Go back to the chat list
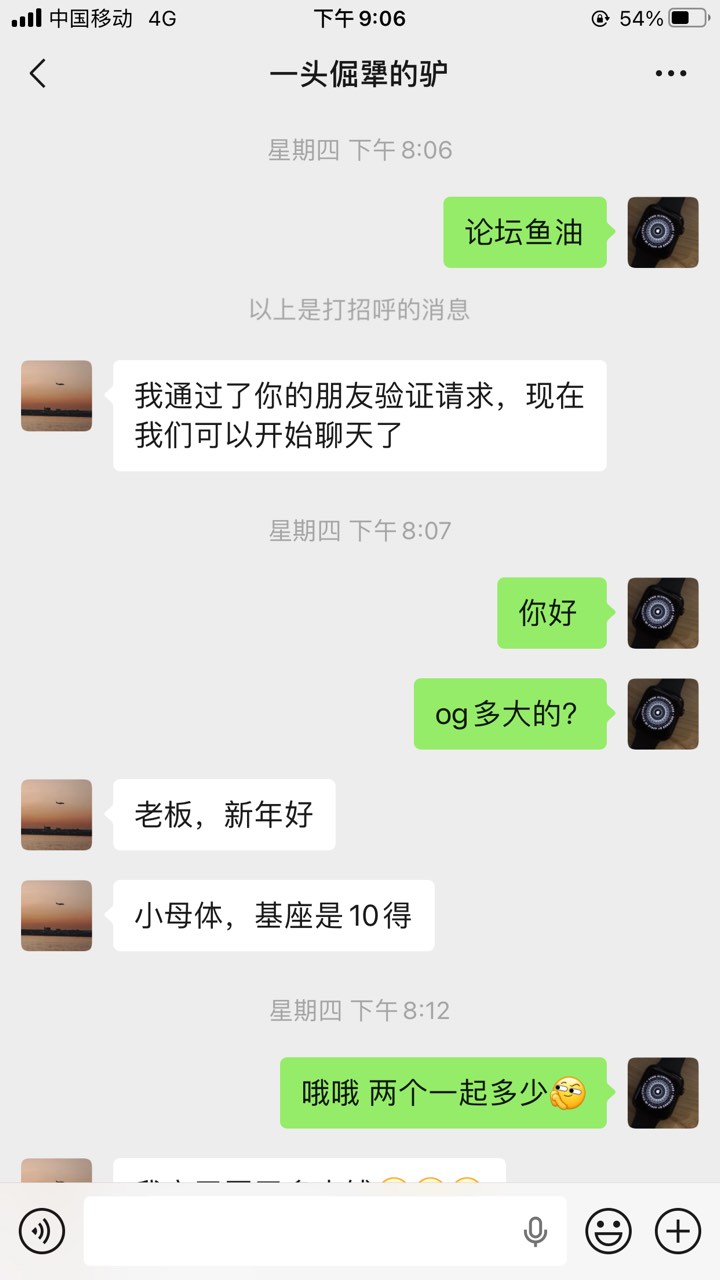This screenshot has height=1280, width=720. click(38, 74)
